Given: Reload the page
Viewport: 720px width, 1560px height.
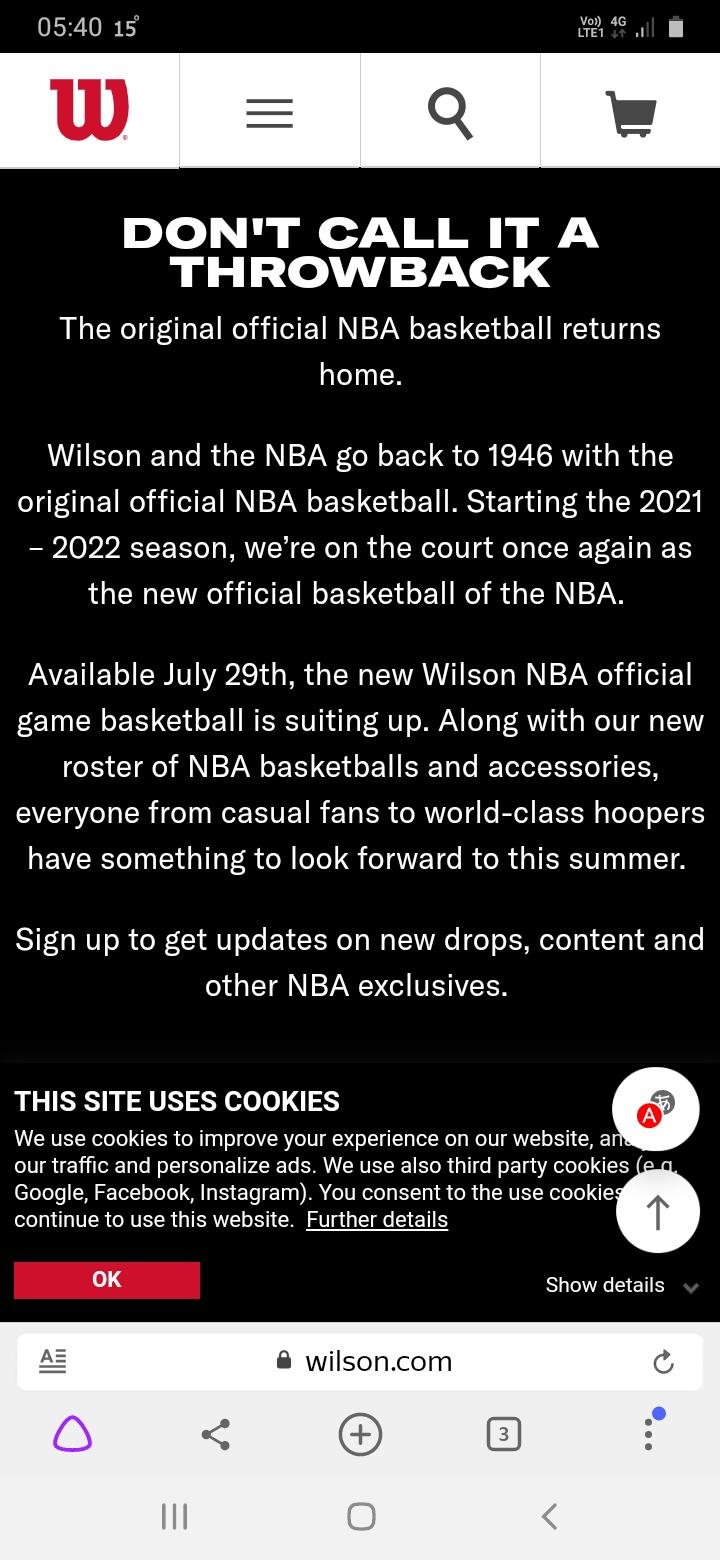Looking at the screenshot, I should (x=663, y=1362).
